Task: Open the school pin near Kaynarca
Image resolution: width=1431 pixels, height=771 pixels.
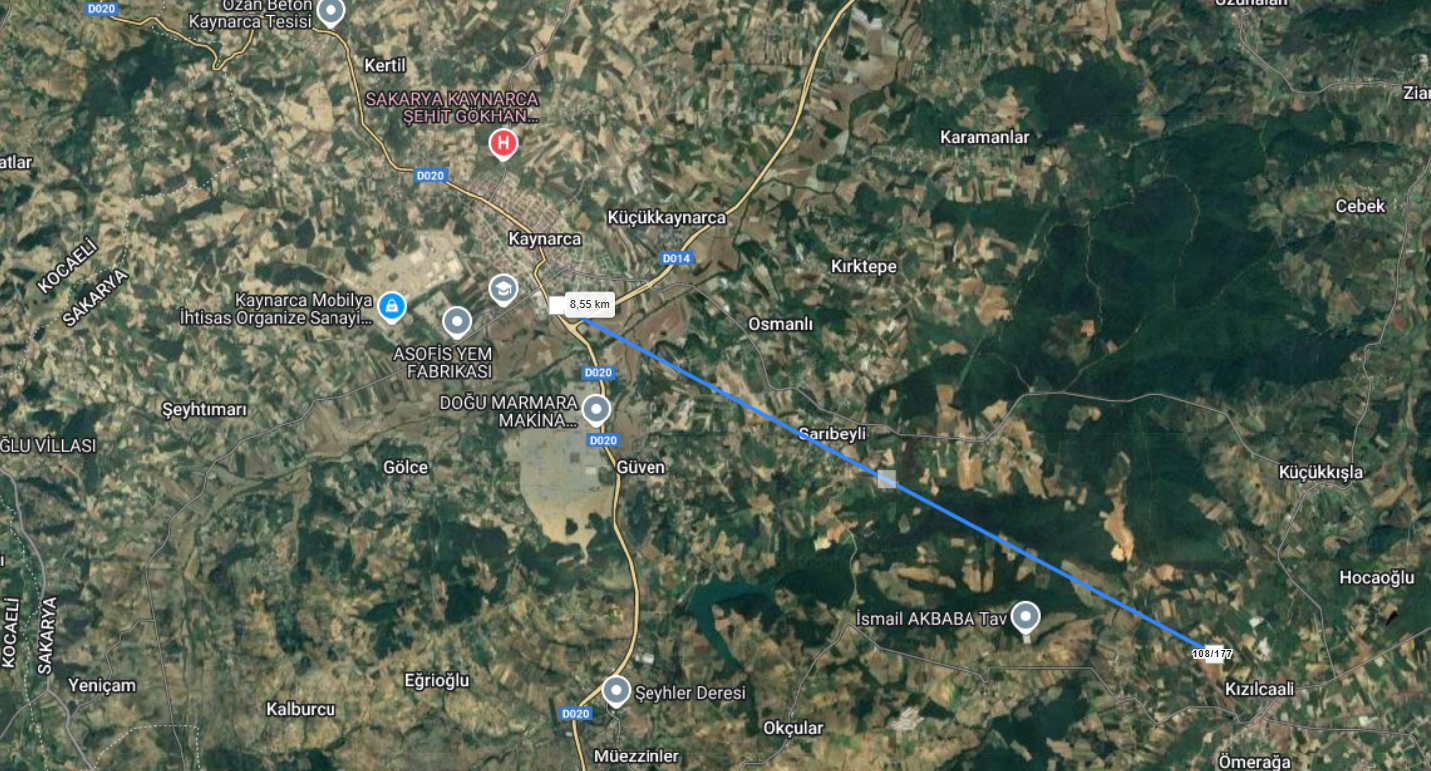Action: click(504, 289)
